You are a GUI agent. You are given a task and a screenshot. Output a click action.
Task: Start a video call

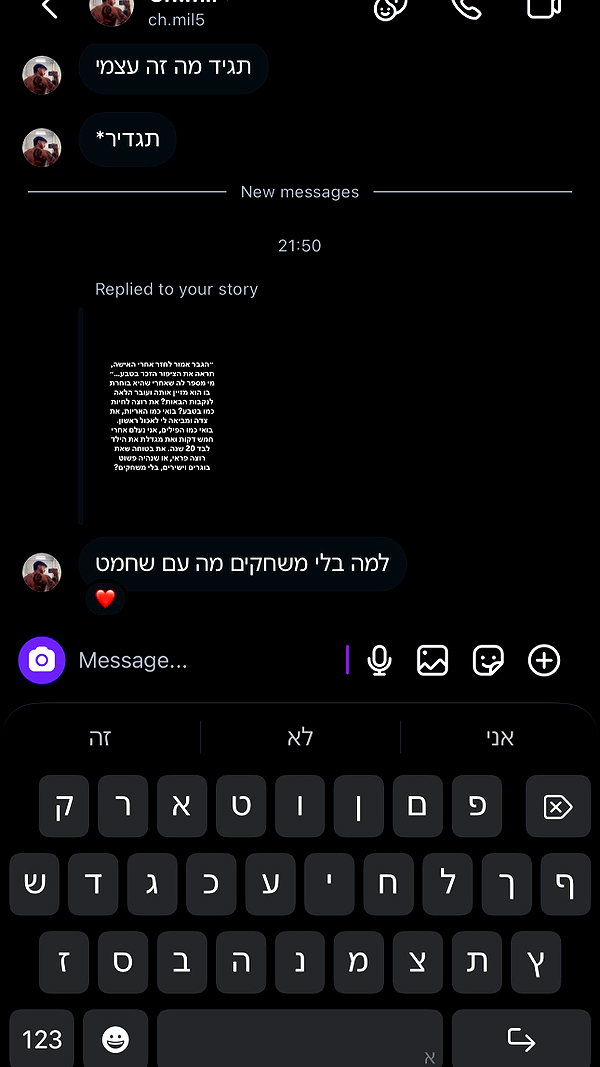pos(544,8)
